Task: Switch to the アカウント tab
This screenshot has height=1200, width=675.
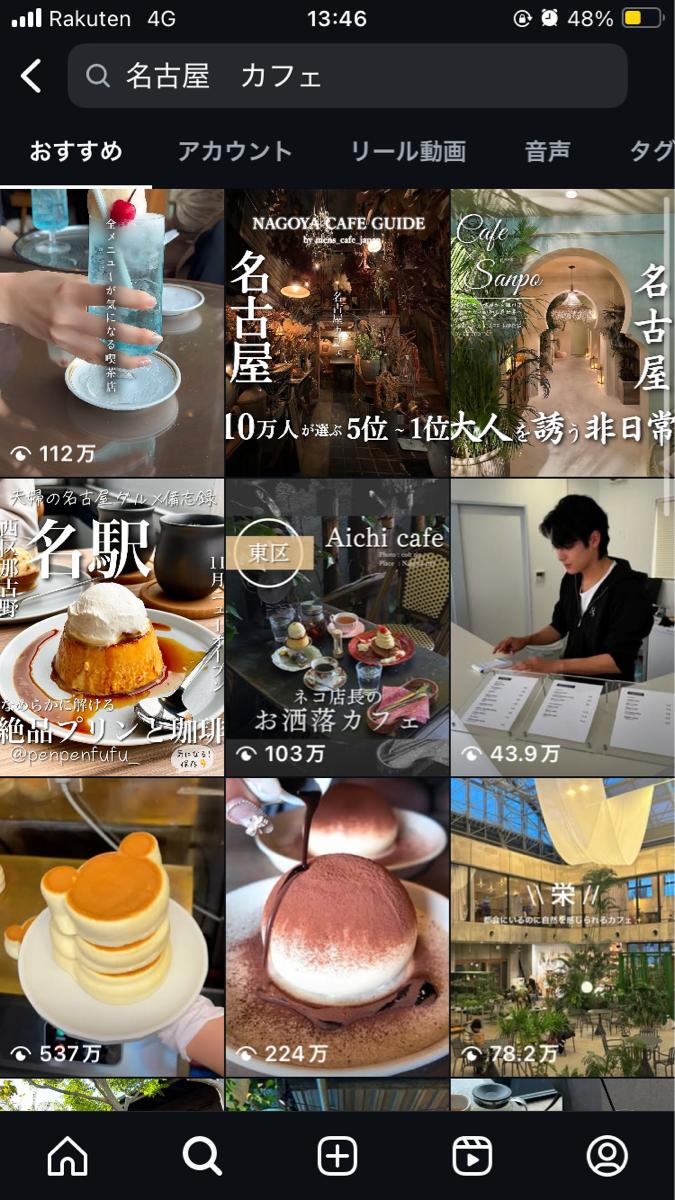Action: (234, 151)
